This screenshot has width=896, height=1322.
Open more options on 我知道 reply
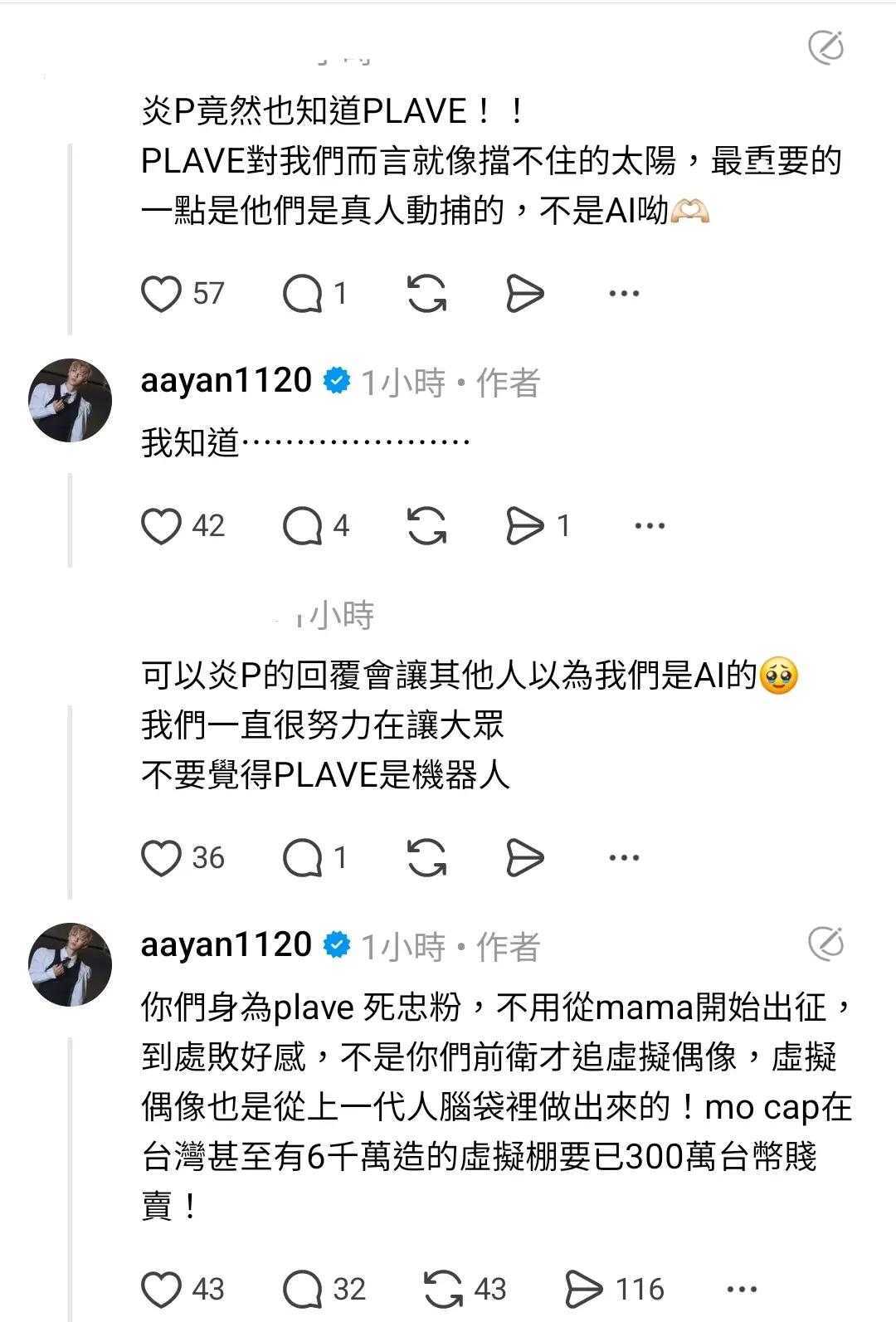click(649, 526)
